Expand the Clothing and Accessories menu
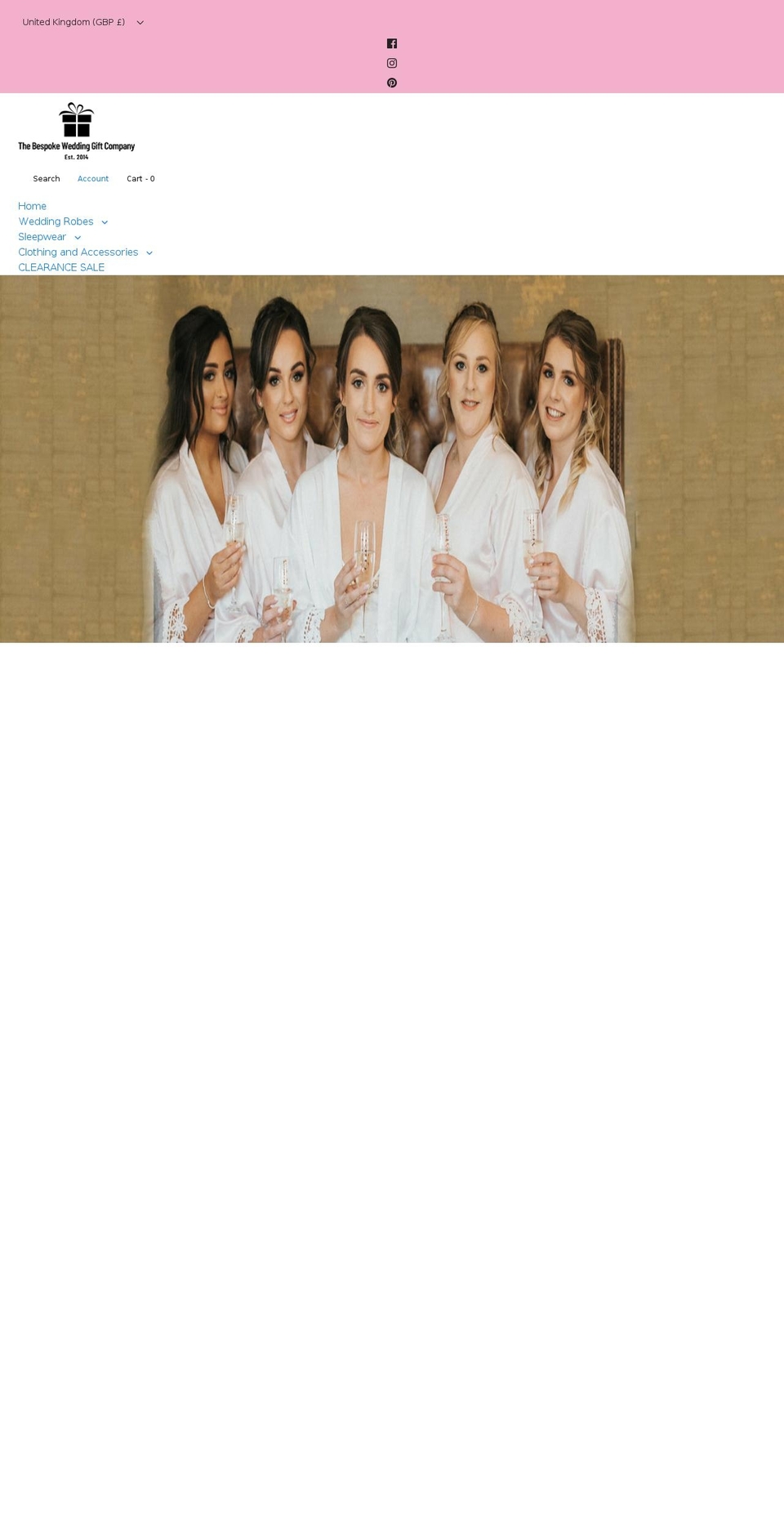The height and width of the screenshot is (1532, 784). [85, 252]
